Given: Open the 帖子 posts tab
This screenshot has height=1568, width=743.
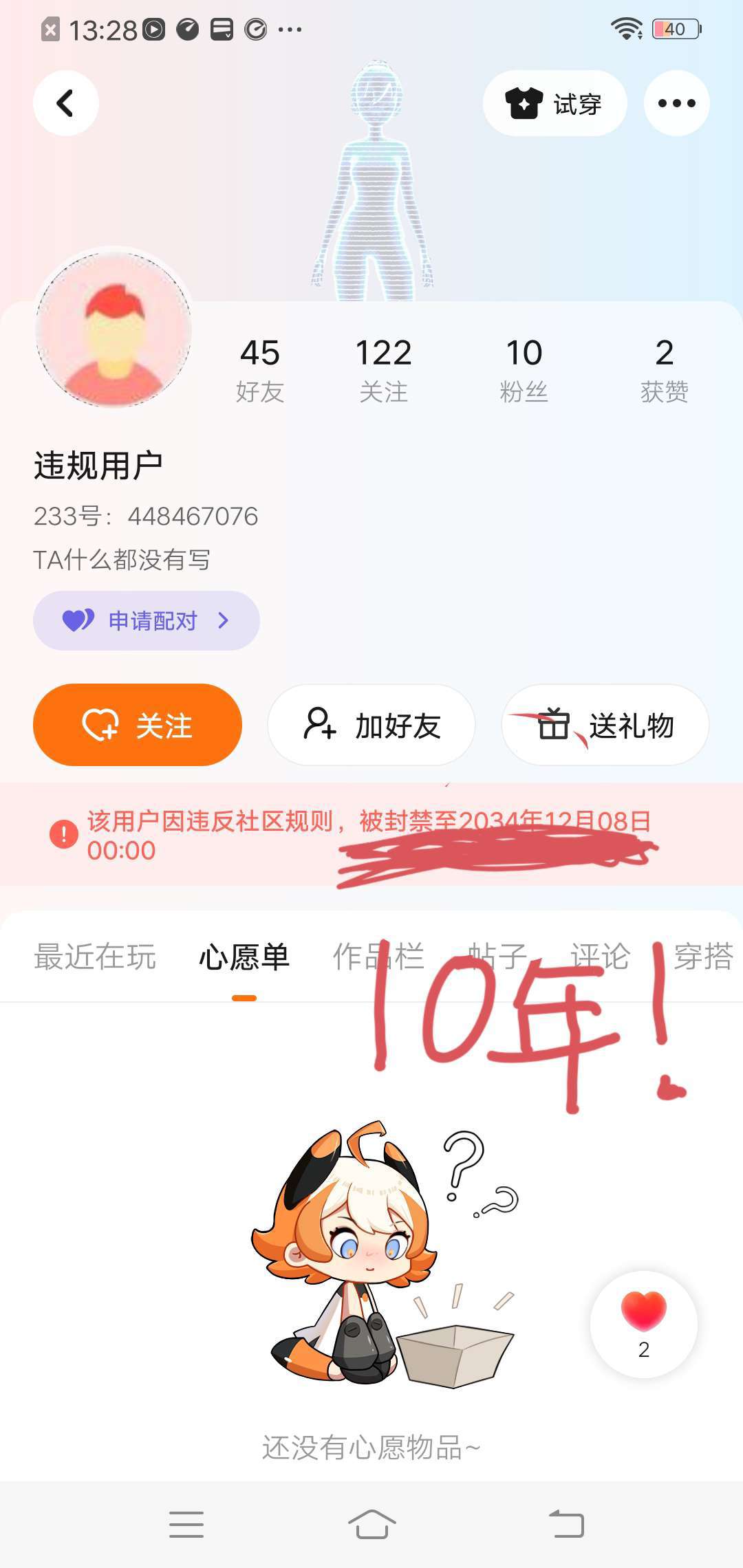Looking at the screenshot, I should 497,957.
